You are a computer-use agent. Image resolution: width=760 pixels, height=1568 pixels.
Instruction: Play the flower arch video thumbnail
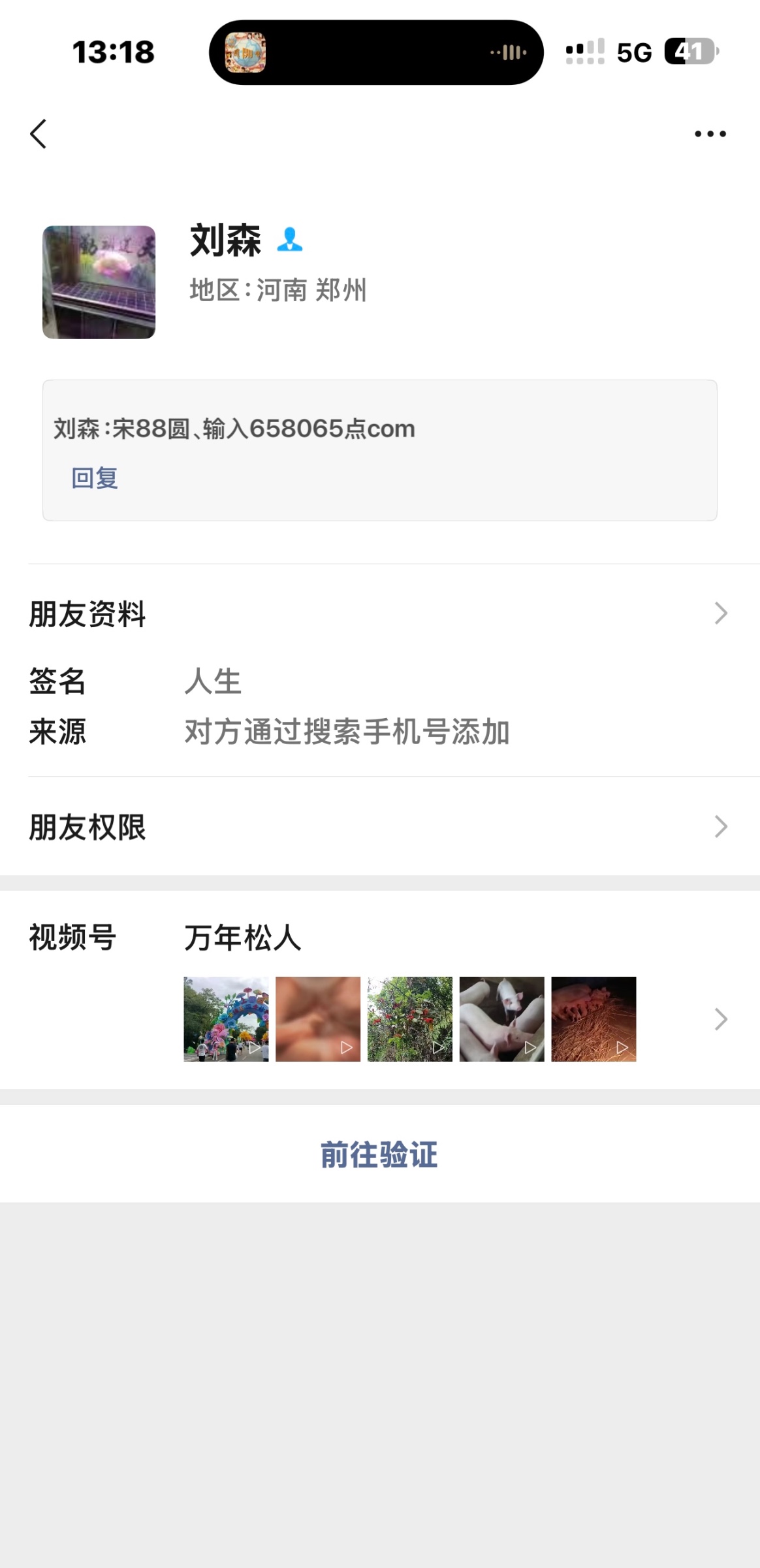point(226,1019)
